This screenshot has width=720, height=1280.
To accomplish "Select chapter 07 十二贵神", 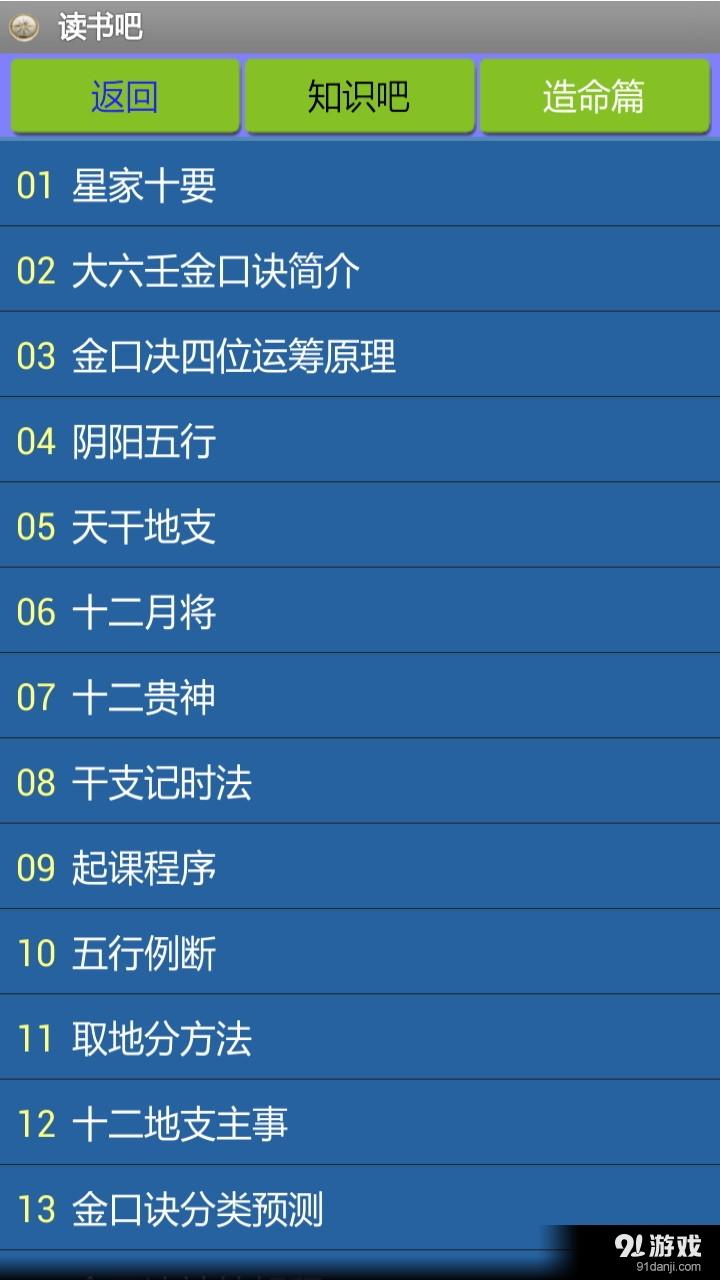I will point(360,696).
